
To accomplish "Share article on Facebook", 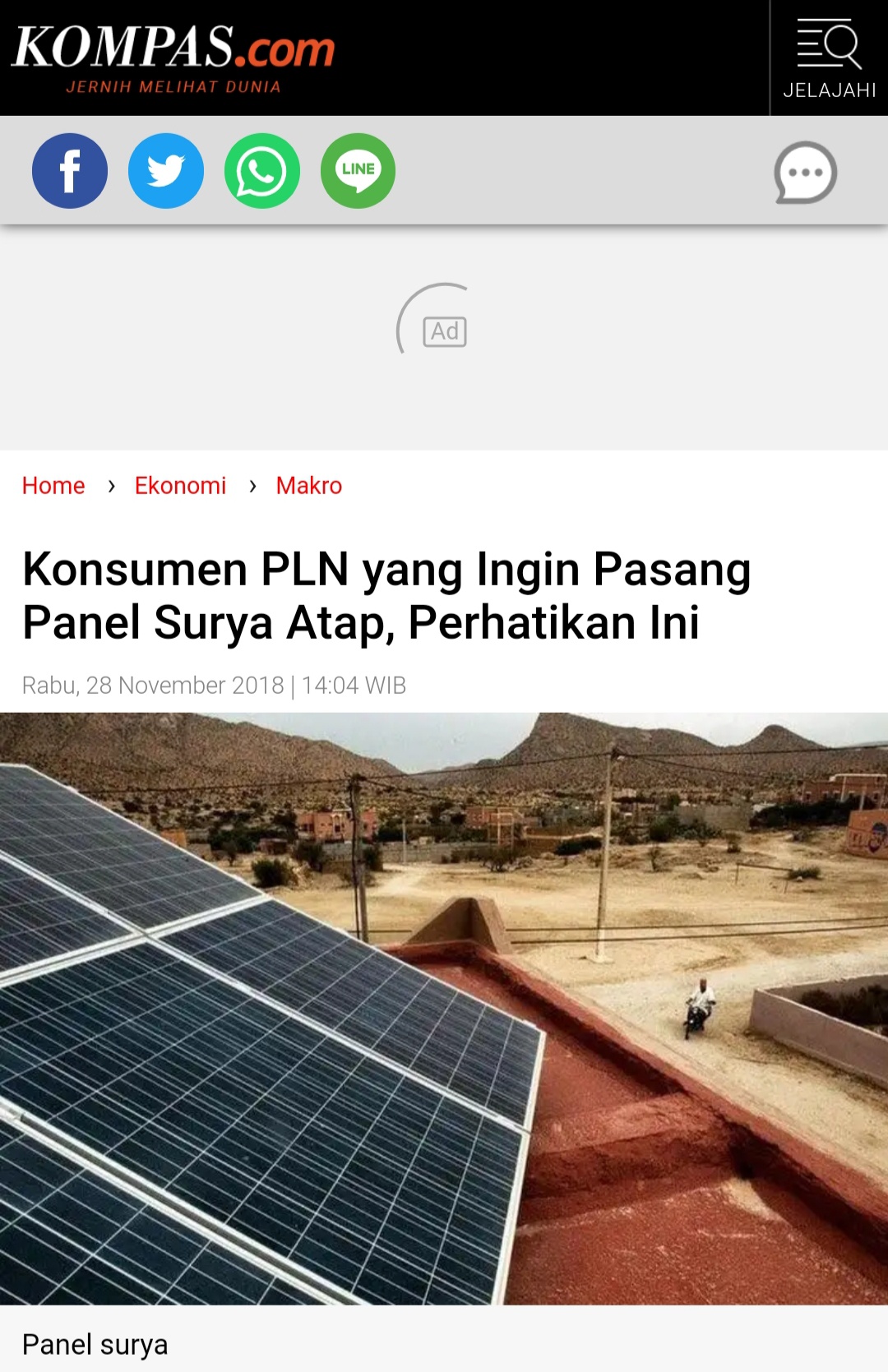I will [70, 171].
